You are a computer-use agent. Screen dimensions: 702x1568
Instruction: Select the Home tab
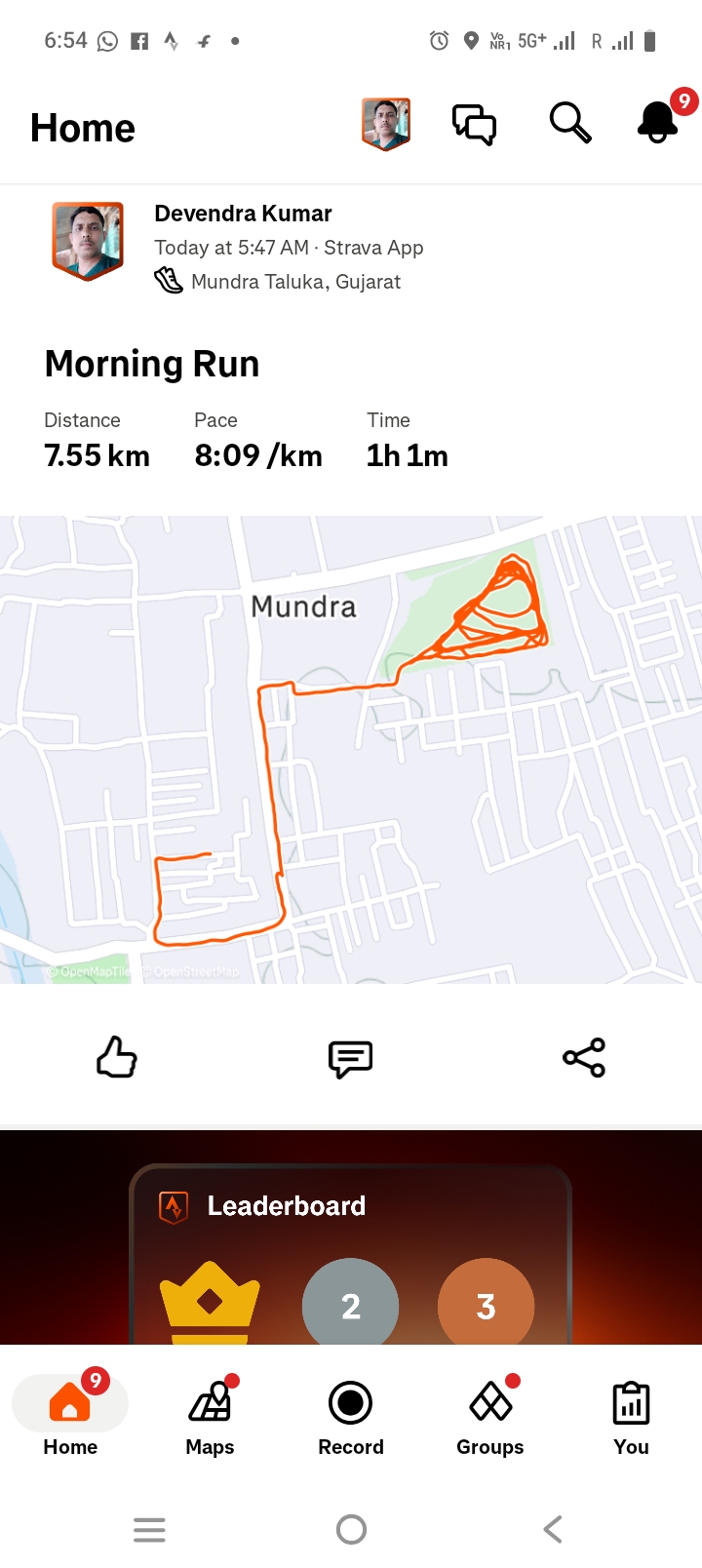tap(70, 1416)
